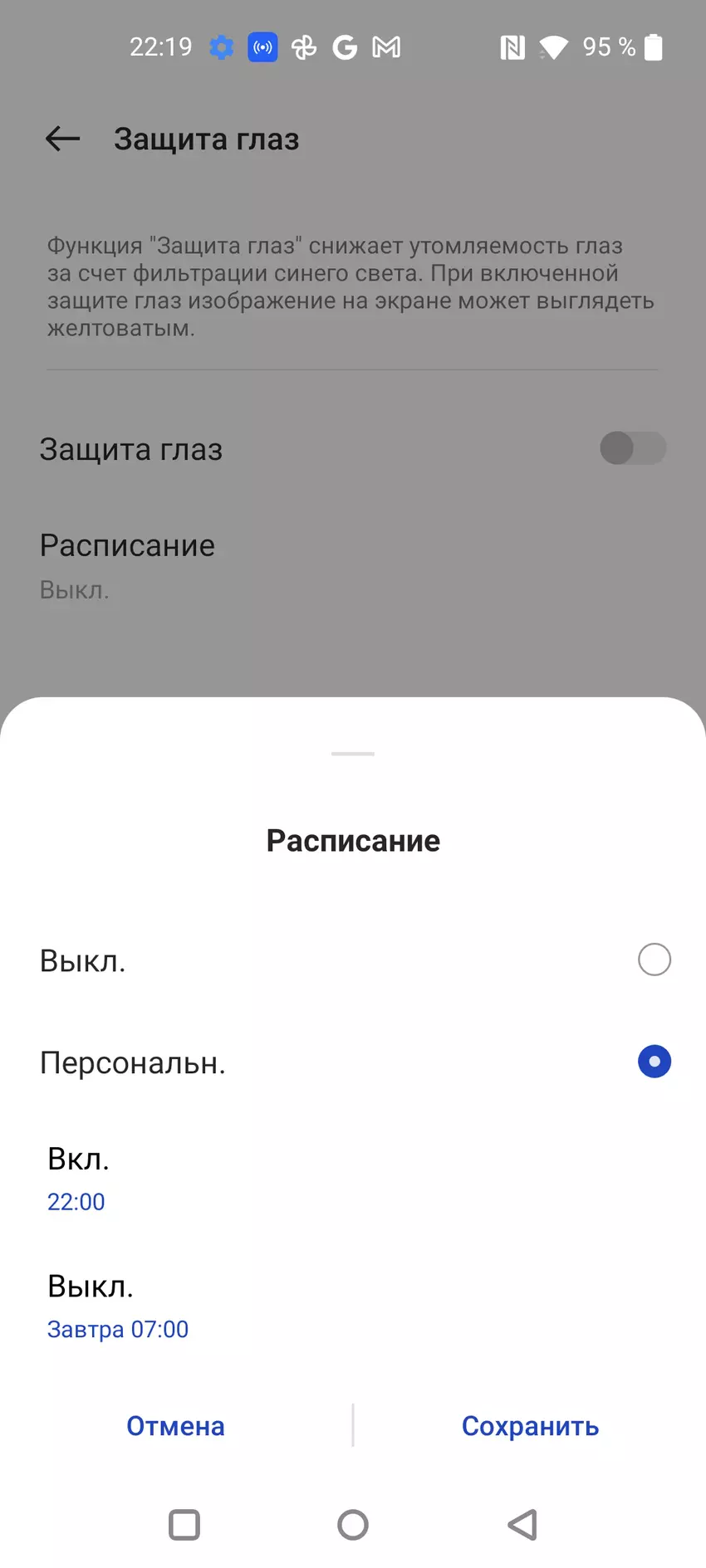The height and width of the screenshot is (1568, 706).
Task: Open recent apps
Action: [x=184, y=1524]
